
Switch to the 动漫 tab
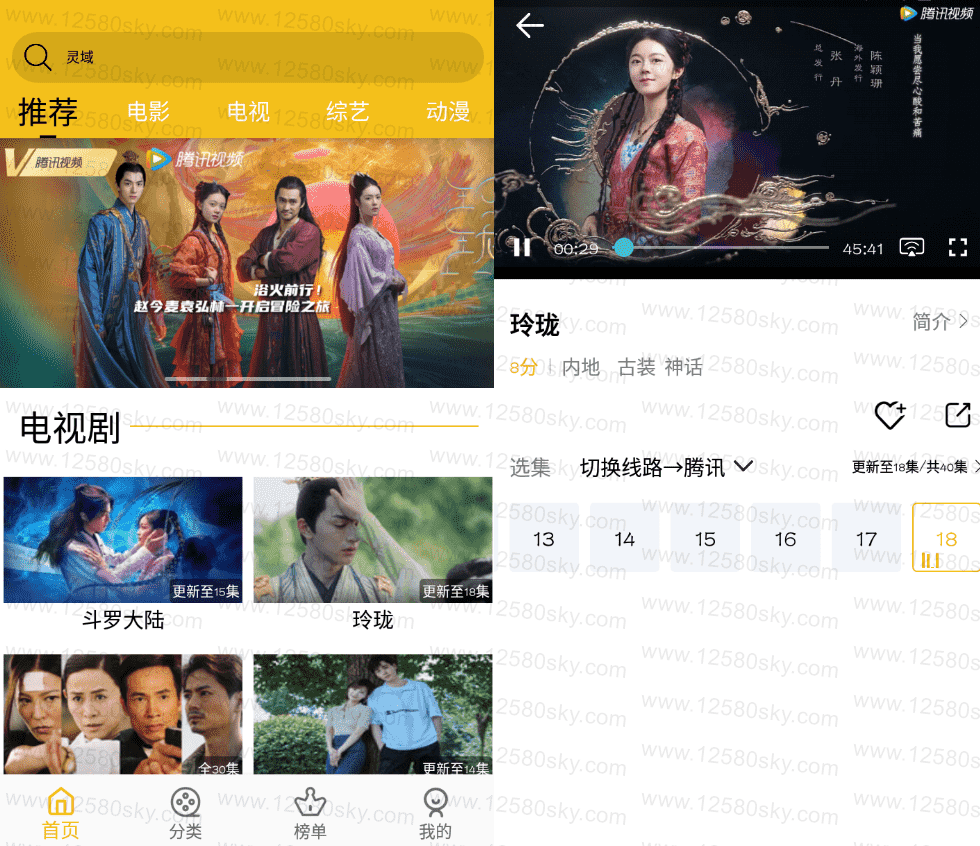click(447, 111)
